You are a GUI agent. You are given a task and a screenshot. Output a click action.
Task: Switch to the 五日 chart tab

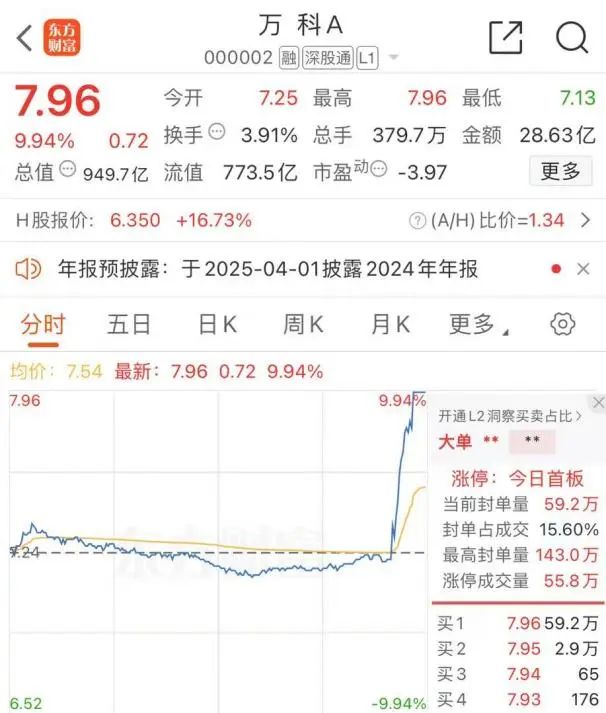pos(129,324)
